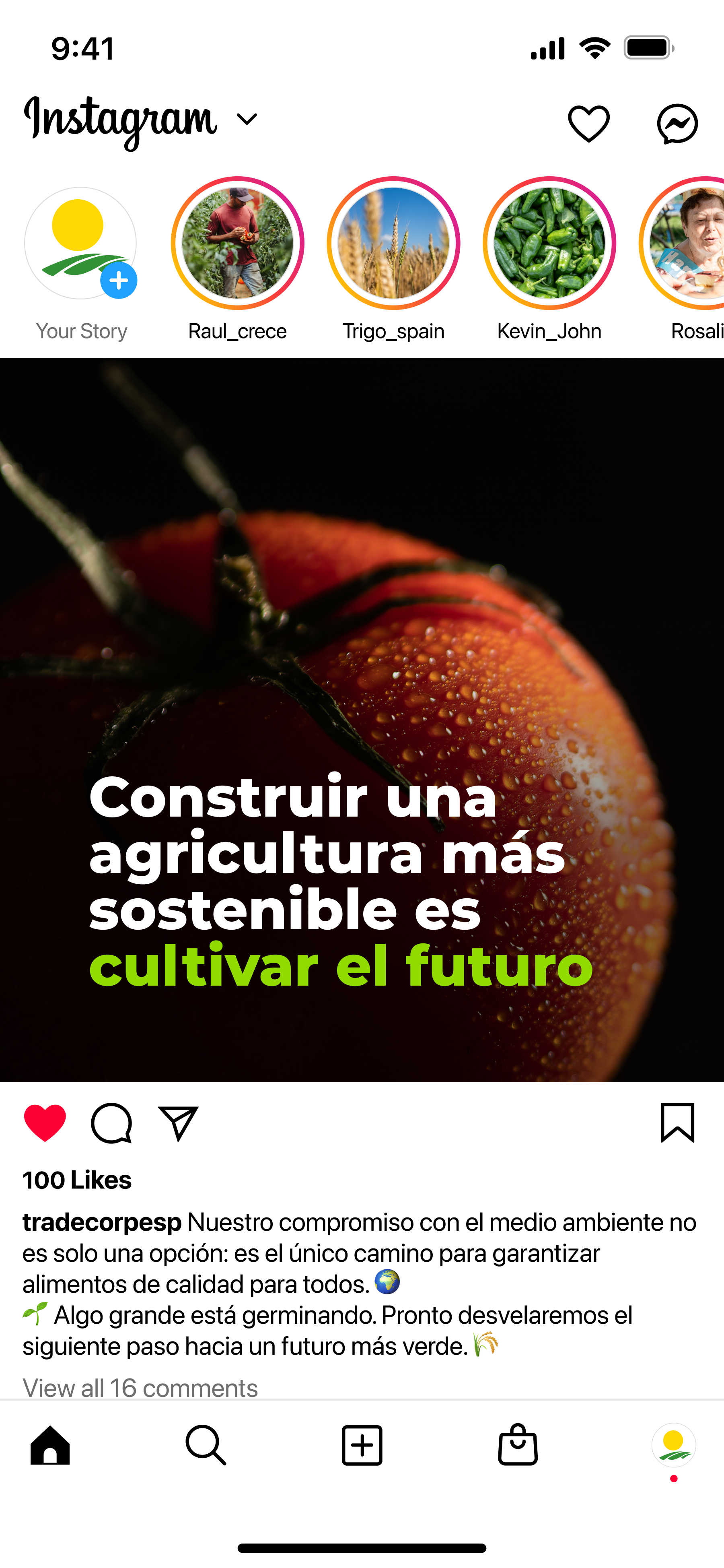The image size is (724, 1568).
Task: View all 16 comments
Action: click(140, 1388)
